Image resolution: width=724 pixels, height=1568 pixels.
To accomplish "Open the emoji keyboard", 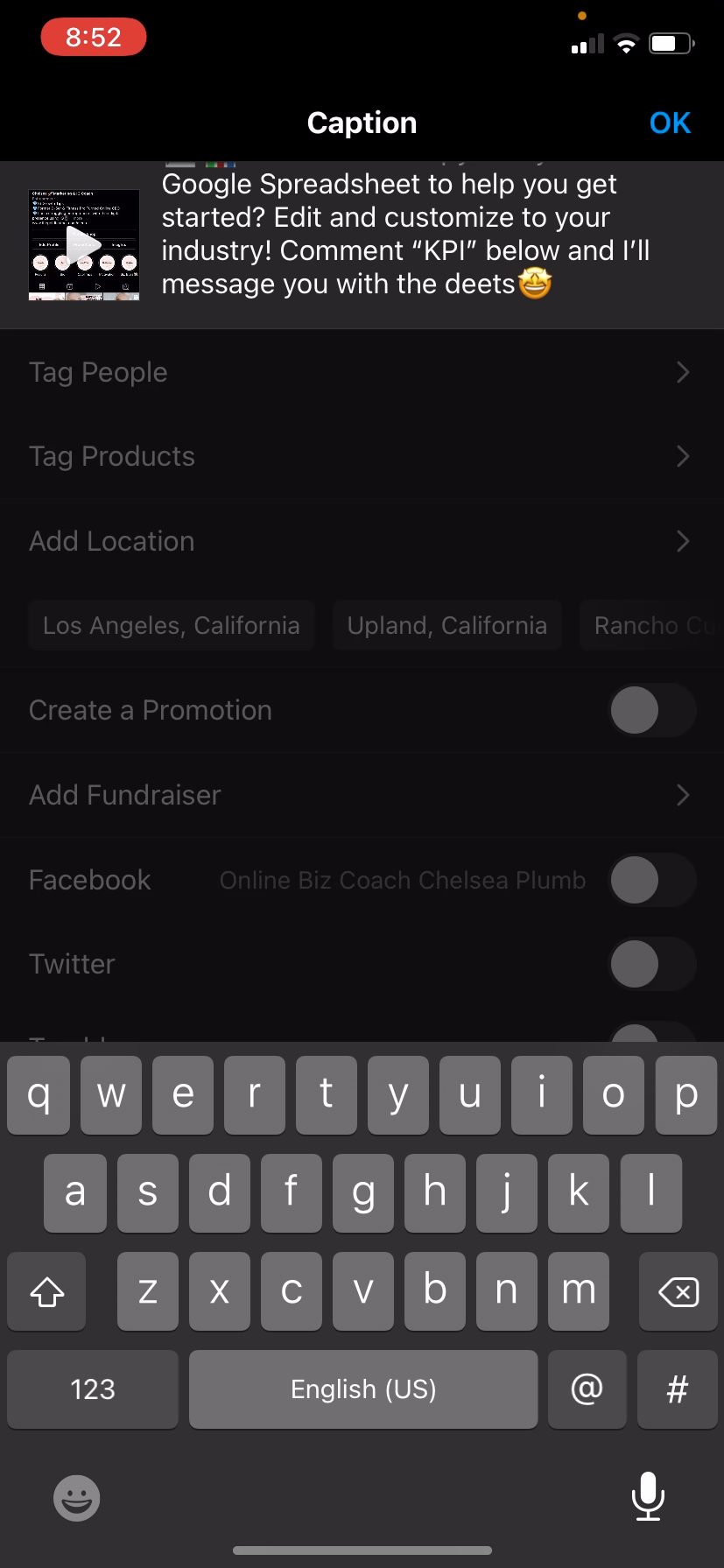I will 77,1498.
